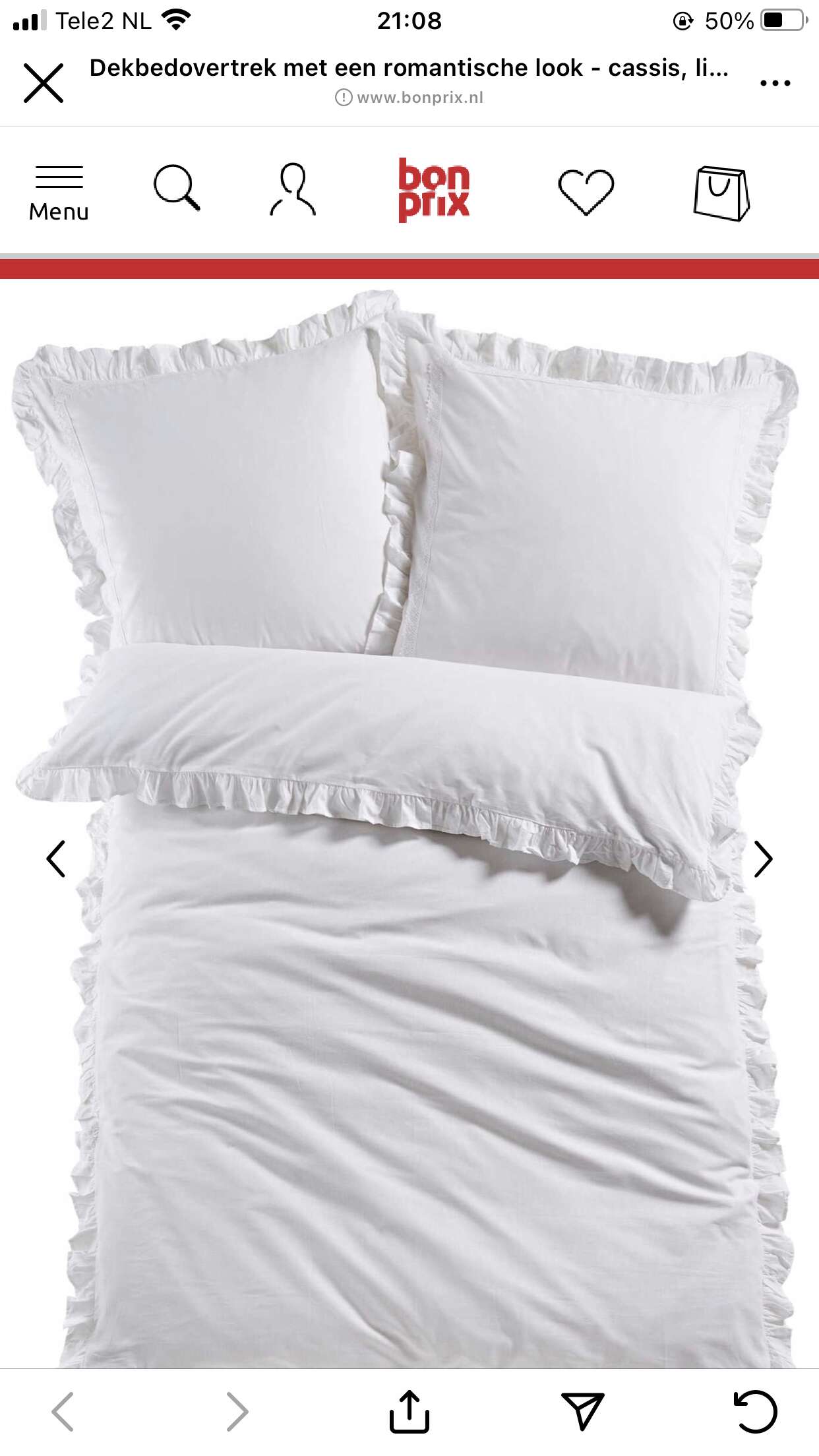Go back in browser history
The width and height of the screenshot is (819, 1456).
63,1412
